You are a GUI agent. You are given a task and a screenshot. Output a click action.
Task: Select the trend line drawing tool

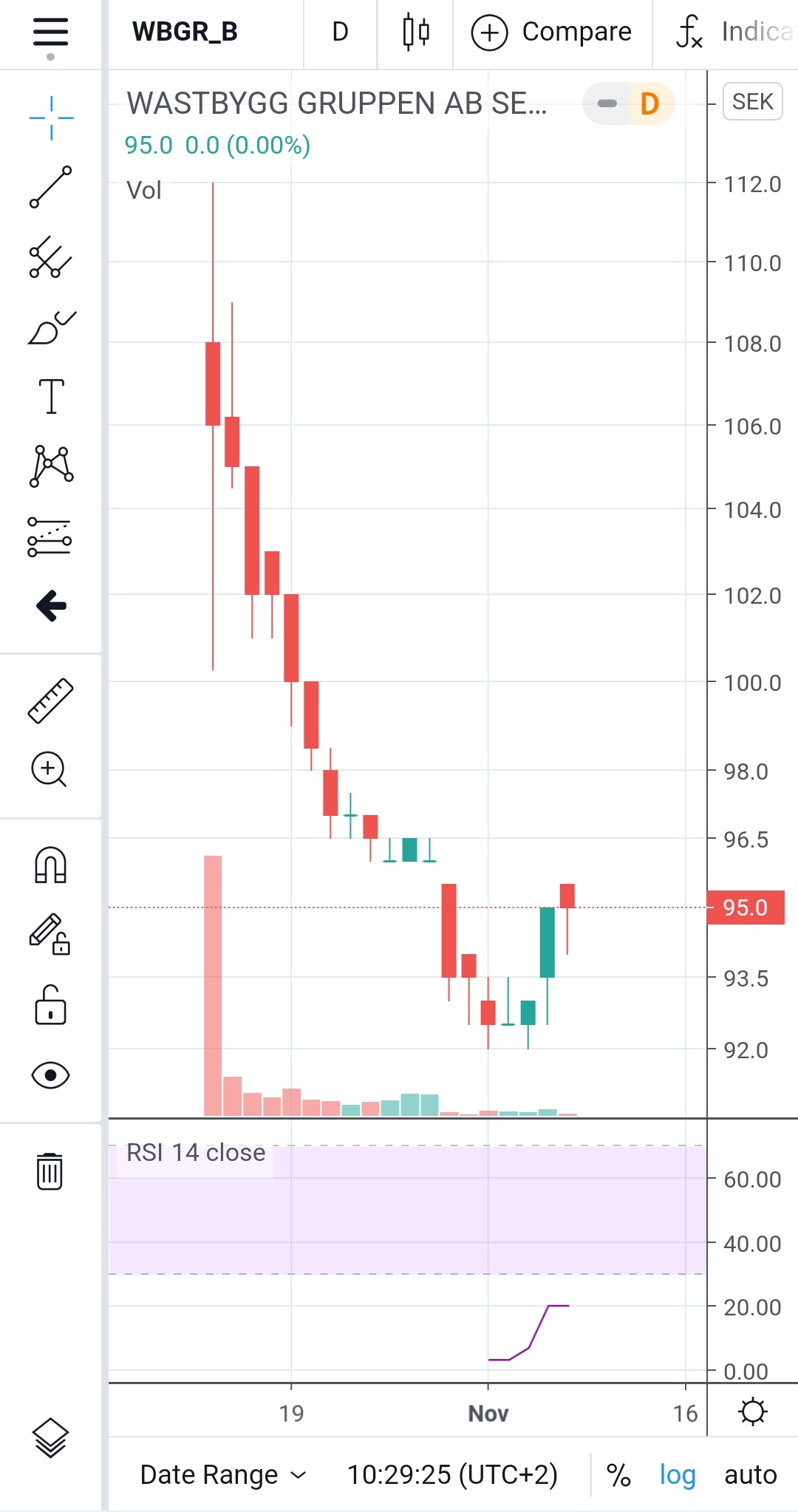pos(51,187)
